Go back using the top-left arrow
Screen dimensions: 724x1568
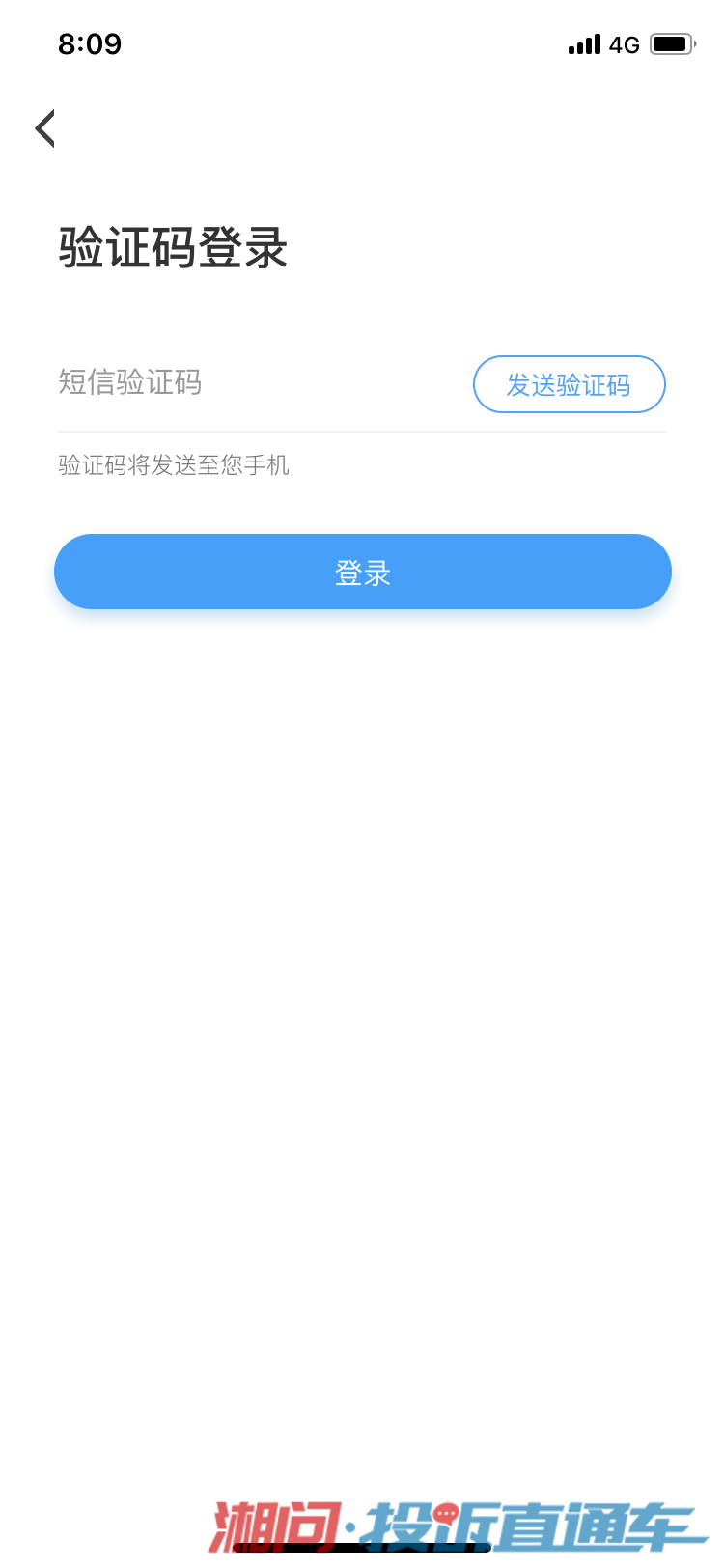[45, 127]
